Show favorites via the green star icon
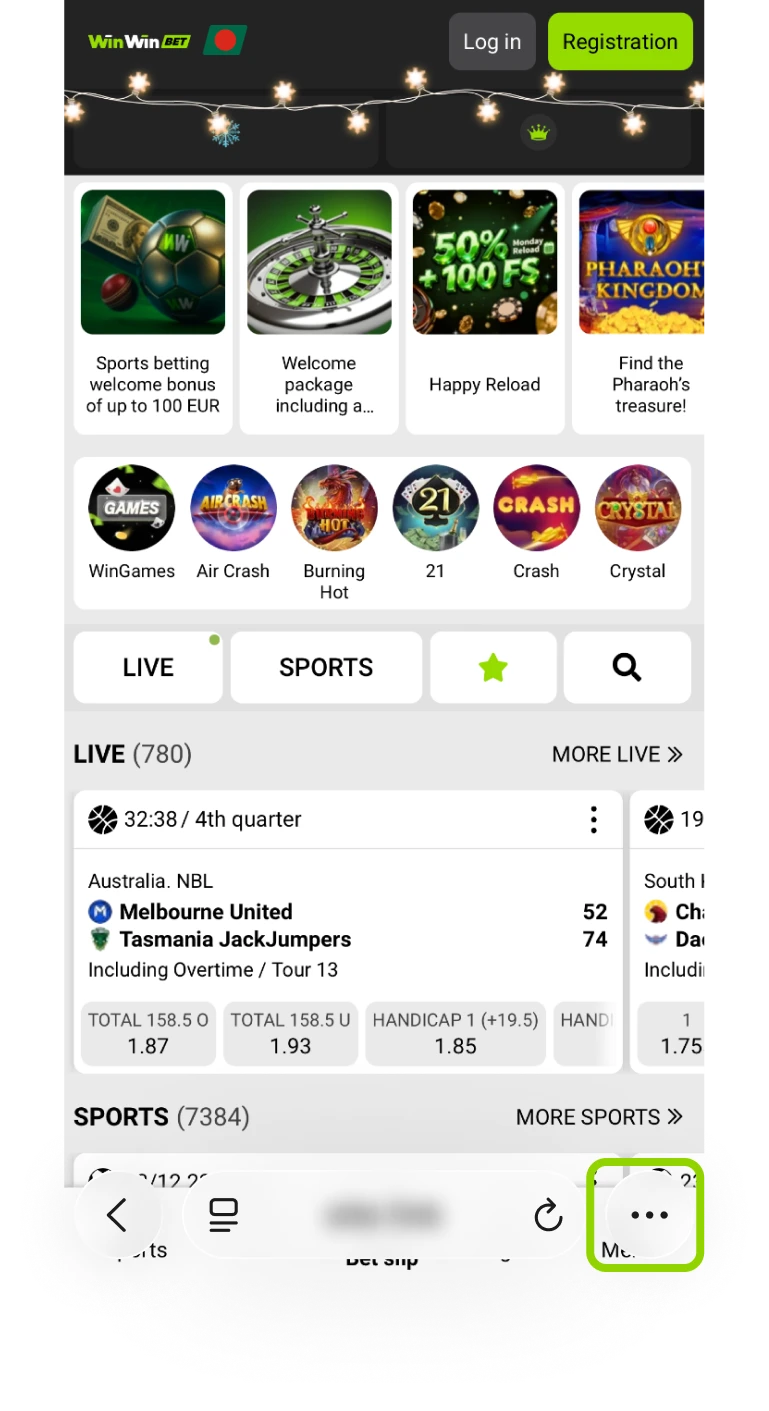The width and height of the screenshot is (769, 1411). (493, 667)
